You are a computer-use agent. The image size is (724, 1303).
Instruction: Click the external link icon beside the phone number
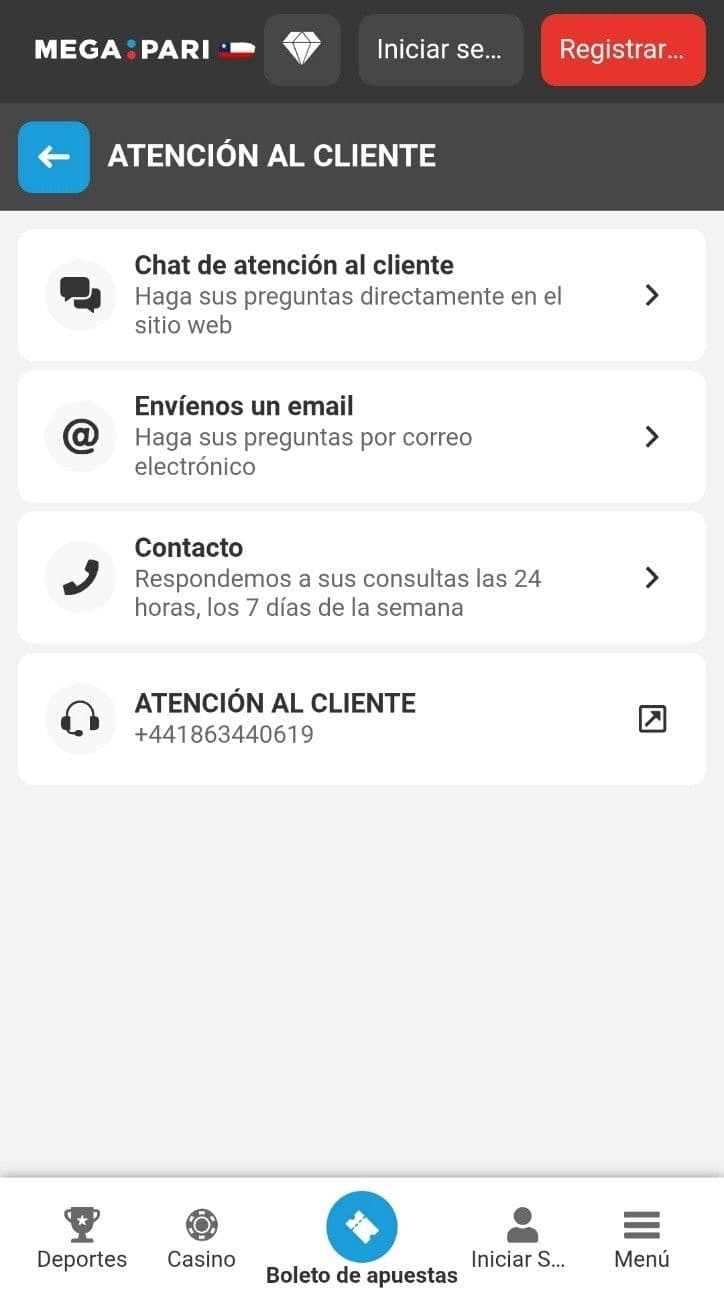coord(652,718)
